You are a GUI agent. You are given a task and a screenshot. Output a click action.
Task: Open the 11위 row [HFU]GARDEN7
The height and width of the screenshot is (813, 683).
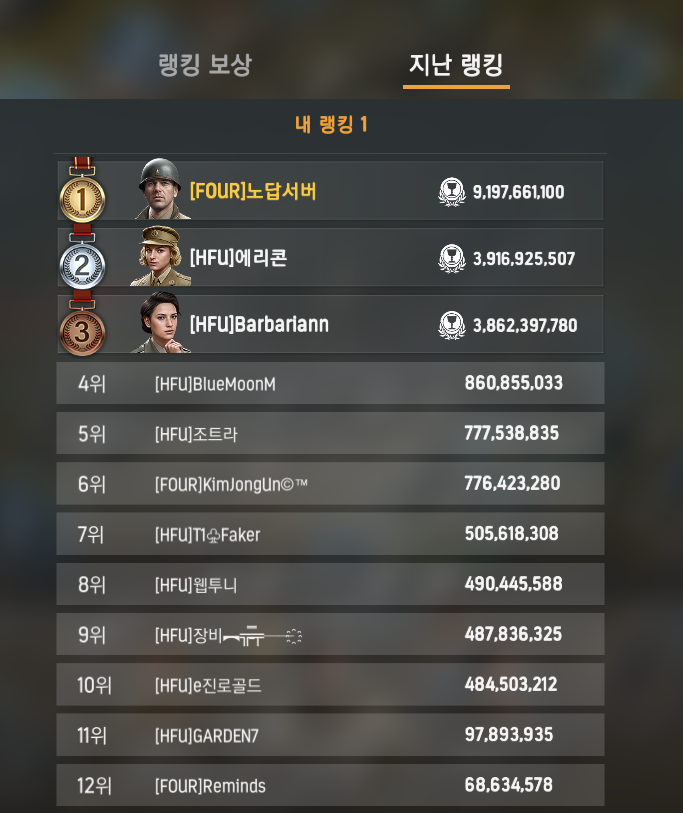tap(330, 735)
